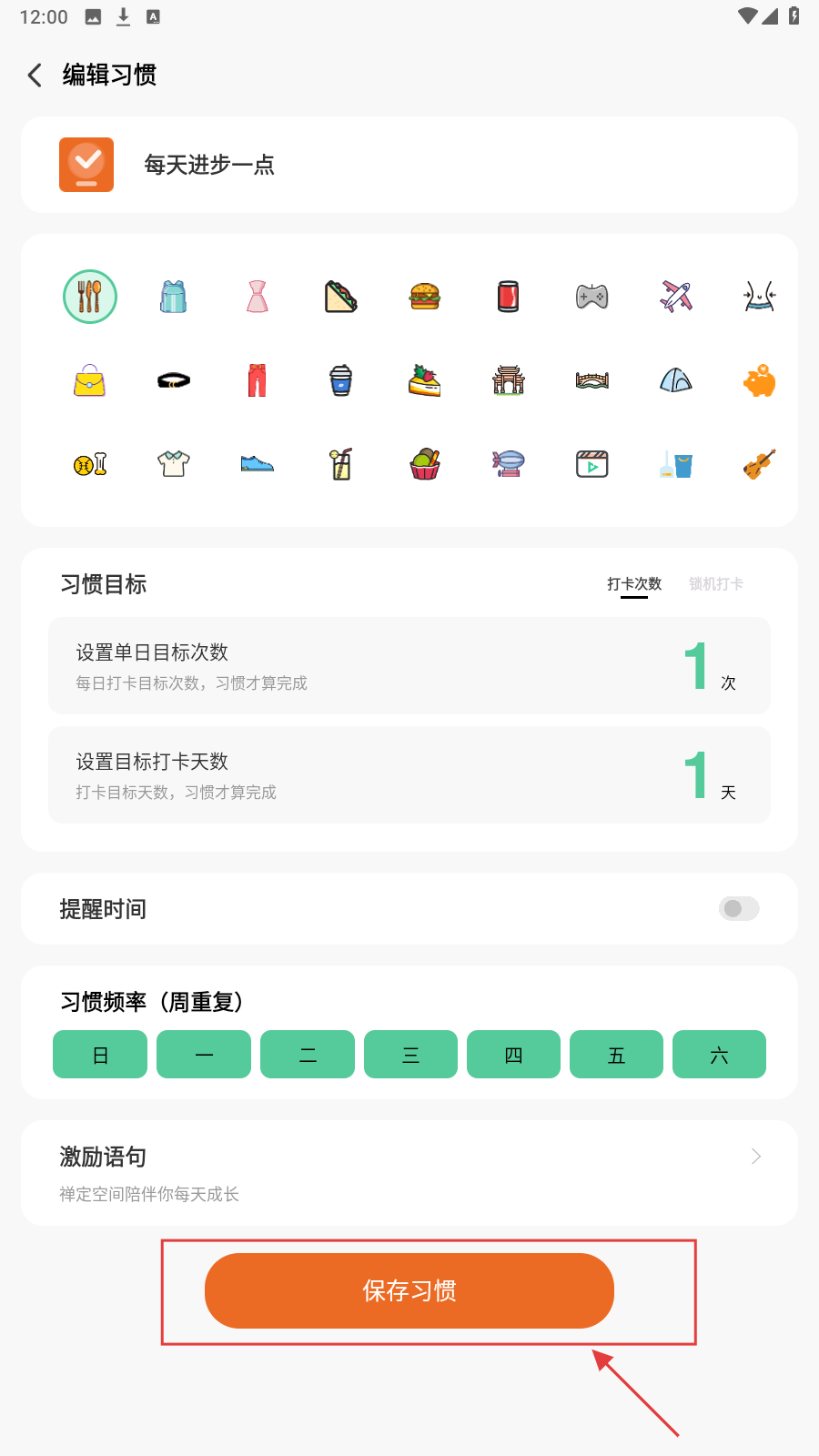Go back from 编辑习惯 screen
The height and width of the screenshot is (1456, 819).
pyautogui.click(x=35, y=75)
